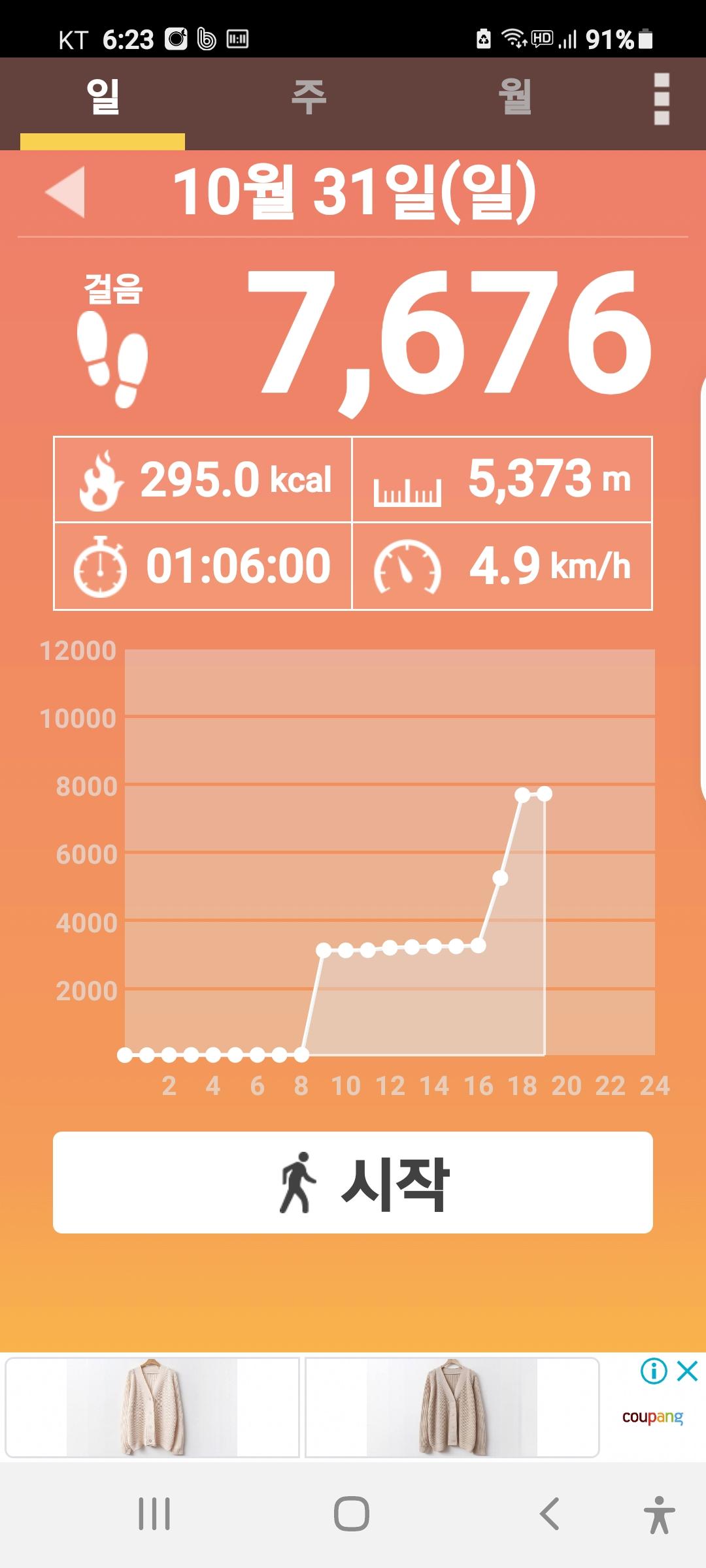
Task: Select the 일 (day) tab
Action: click(x=103, y=98)
